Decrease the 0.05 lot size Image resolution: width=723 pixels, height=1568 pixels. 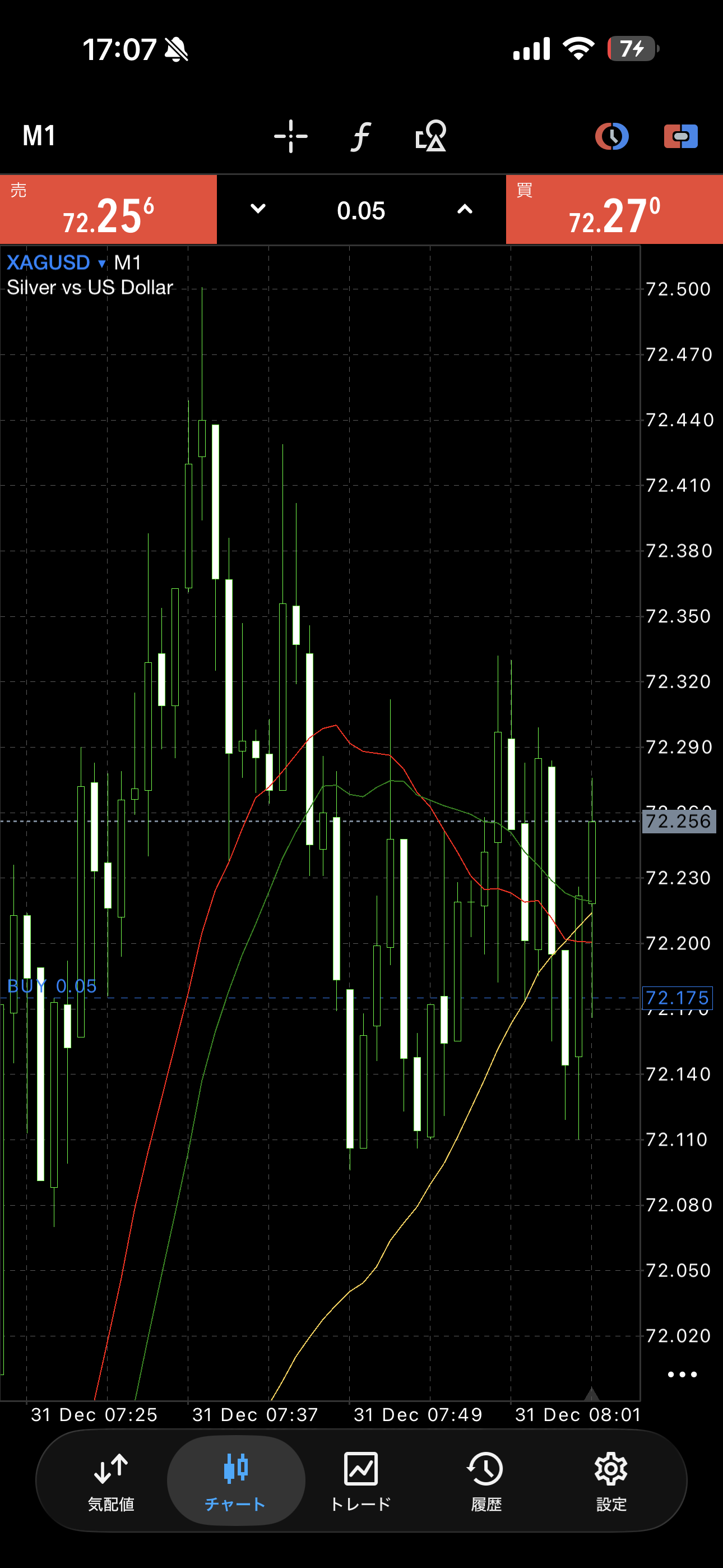point(258,209)
